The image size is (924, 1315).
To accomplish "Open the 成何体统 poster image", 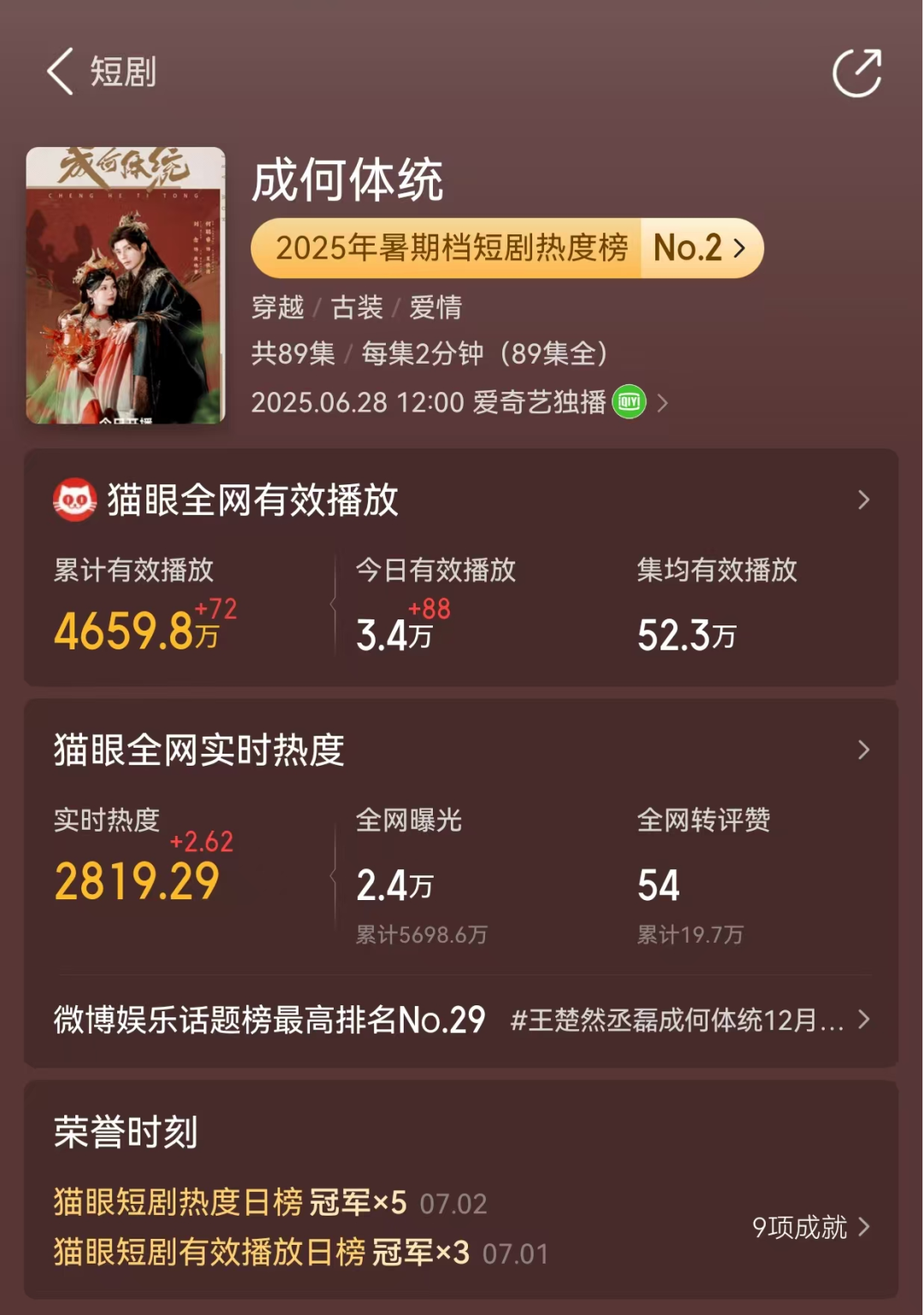I will pyautogui.click(x=126, y=286).
